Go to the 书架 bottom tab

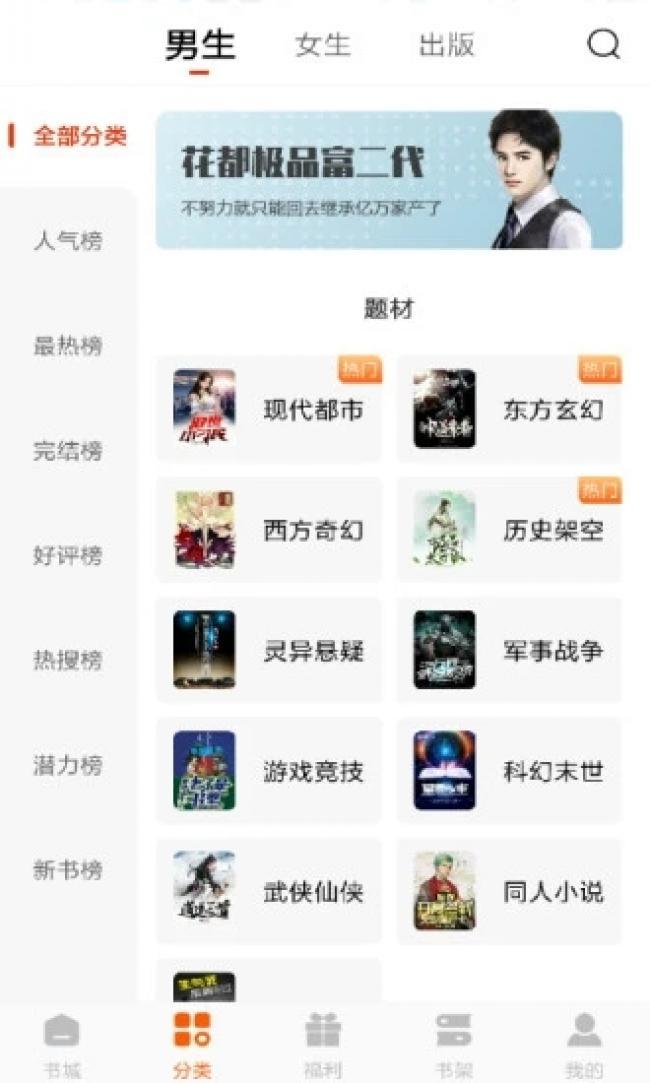[x=454, y=1044]
